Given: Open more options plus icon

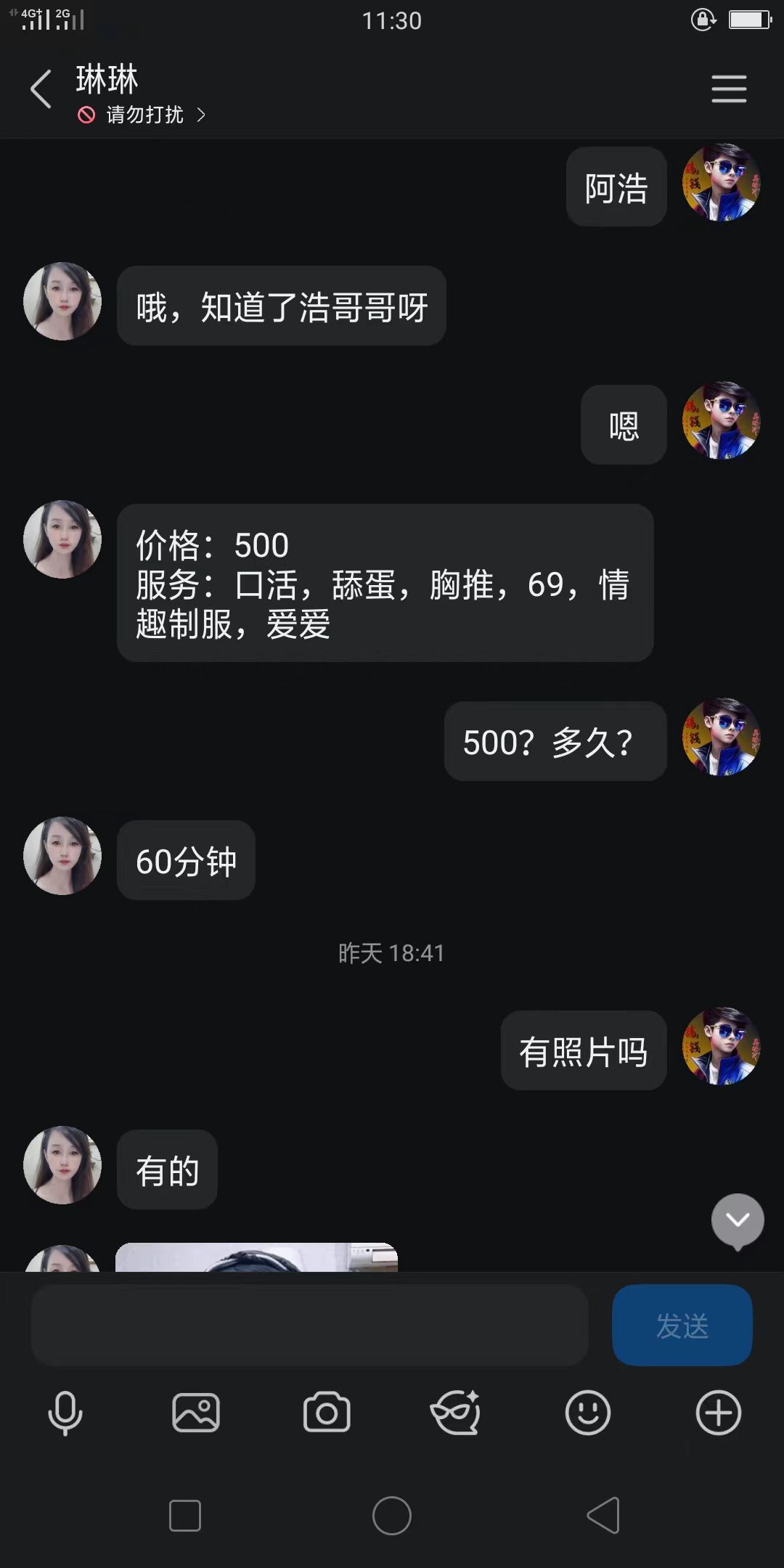Looking at the screenshot, I should [x=718, y=1413].
